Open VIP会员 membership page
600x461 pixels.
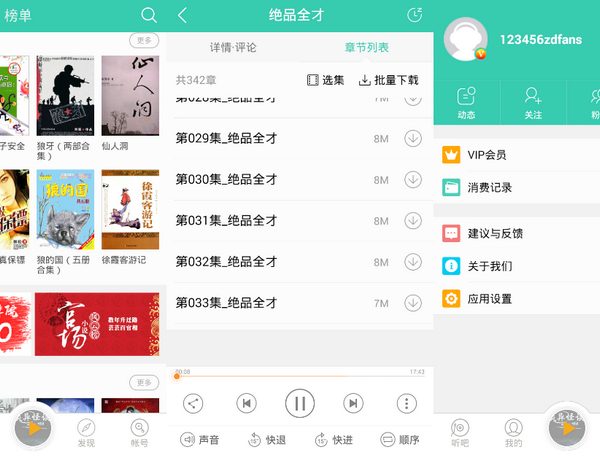(x=487, y=154)
